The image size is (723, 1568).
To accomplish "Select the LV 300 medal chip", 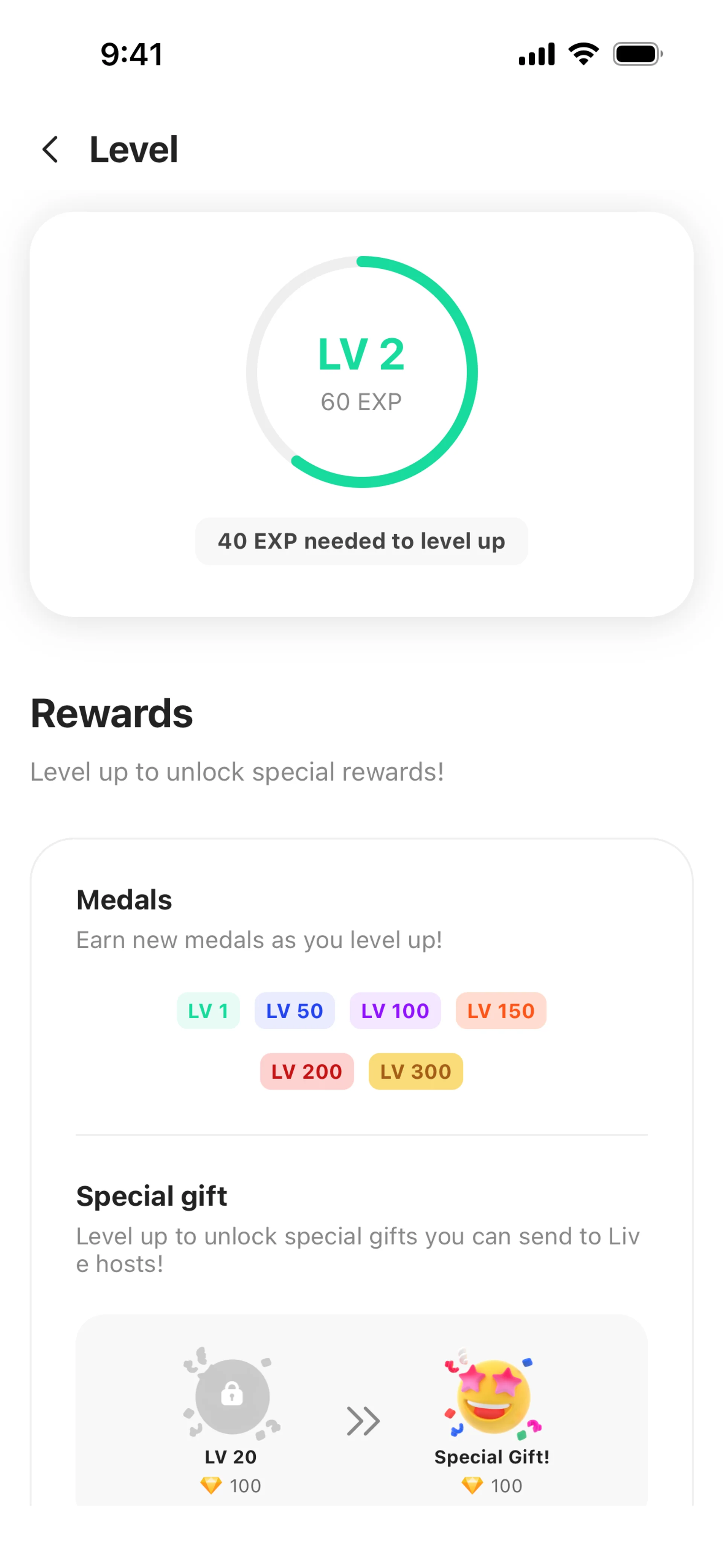I will [416, 1071].
